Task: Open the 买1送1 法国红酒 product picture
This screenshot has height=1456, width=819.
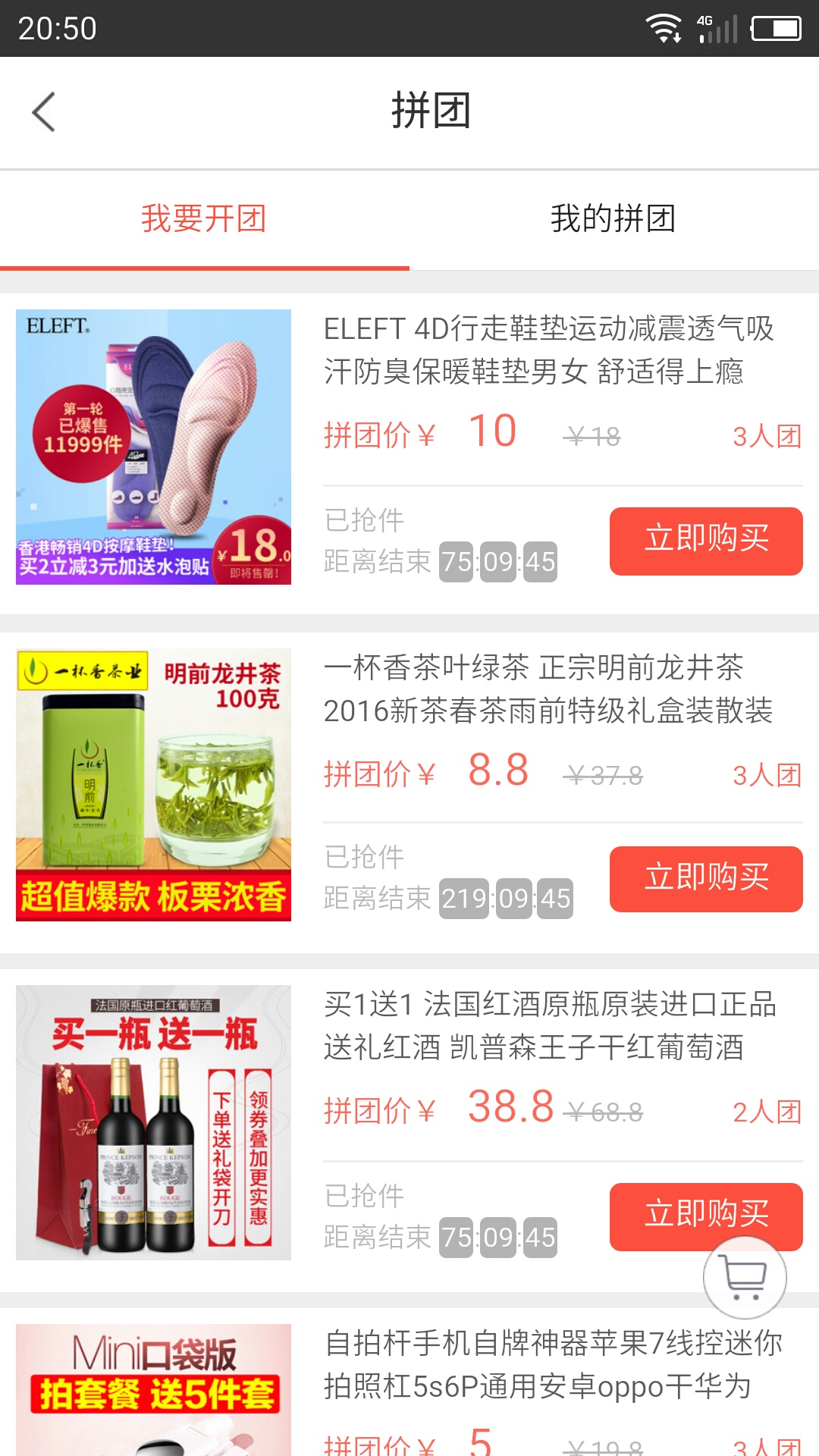Action: point(153,1122)
